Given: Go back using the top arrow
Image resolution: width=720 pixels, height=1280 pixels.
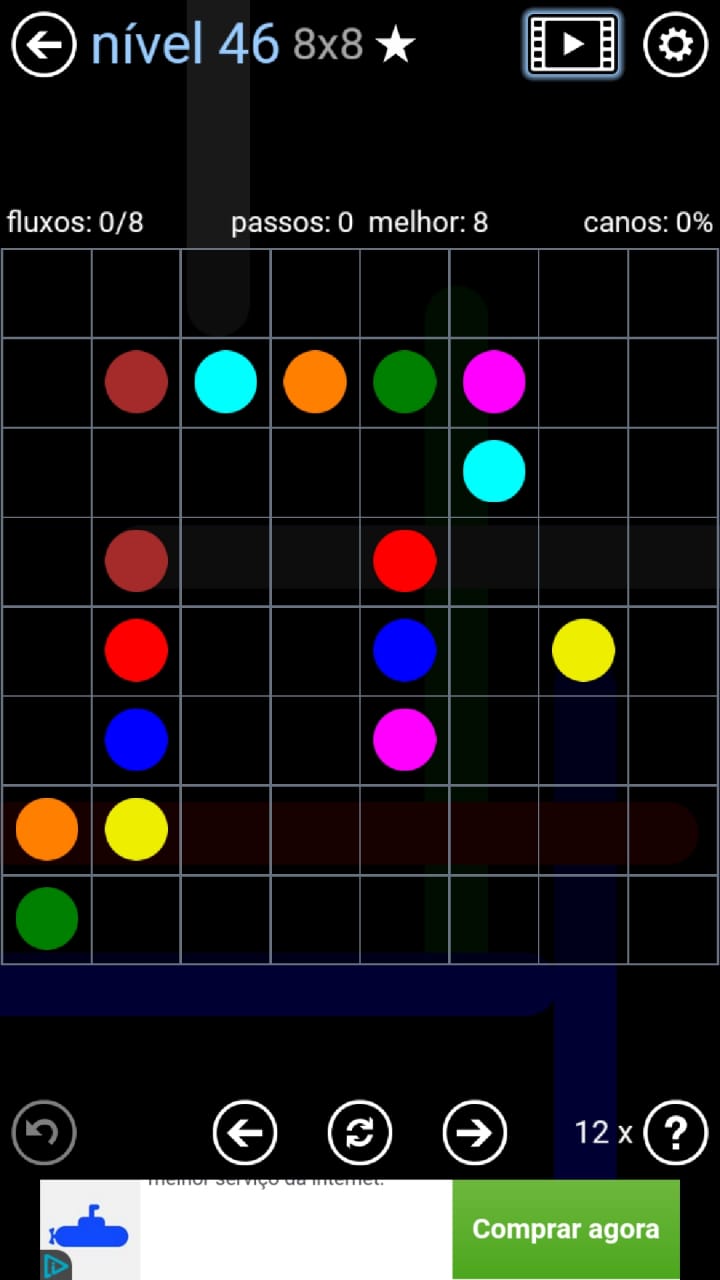Looking at the screenshot, I should [44, 45].
